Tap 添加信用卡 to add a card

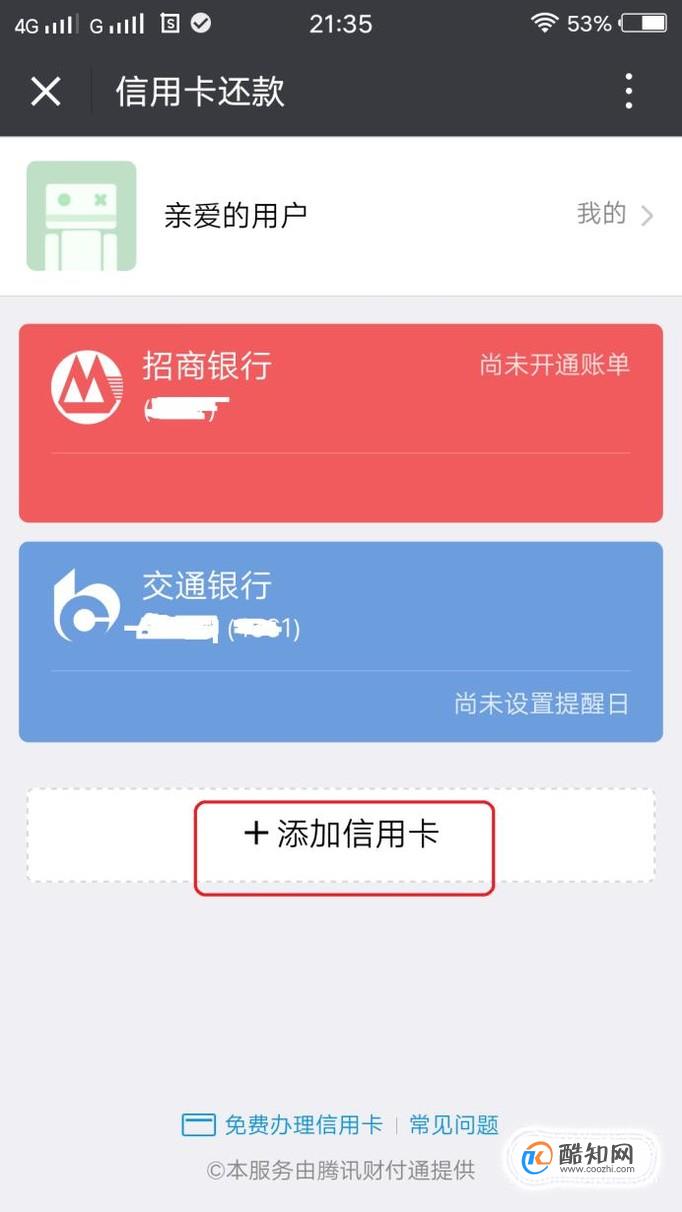[342, 834]
